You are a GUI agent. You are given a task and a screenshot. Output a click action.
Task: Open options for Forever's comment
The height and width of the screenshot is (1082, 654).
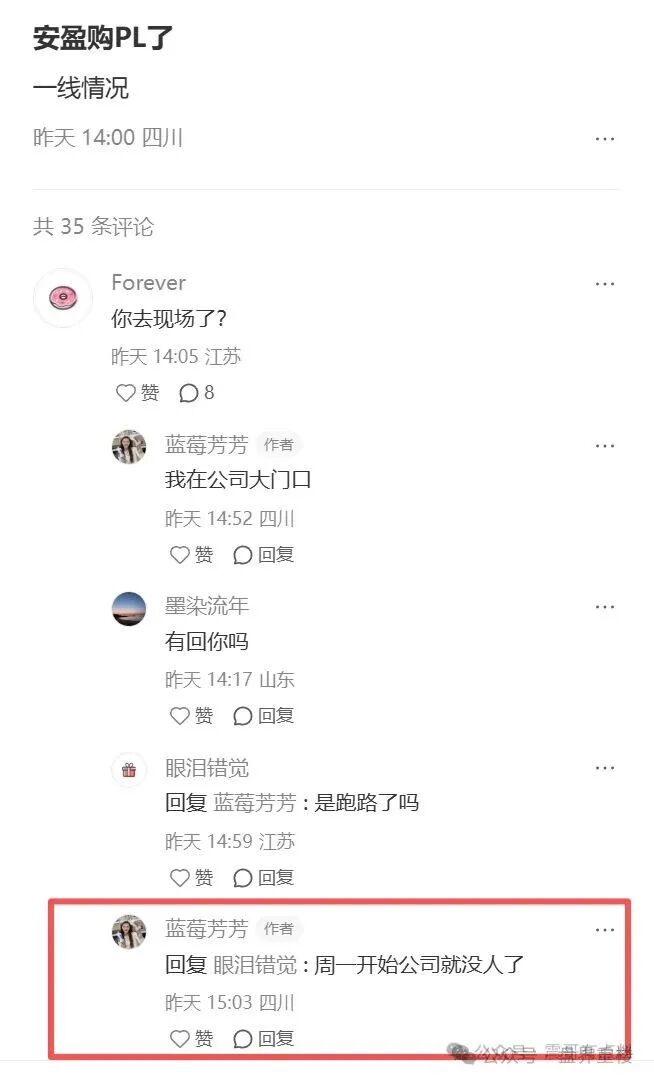(x=604, y=284)
